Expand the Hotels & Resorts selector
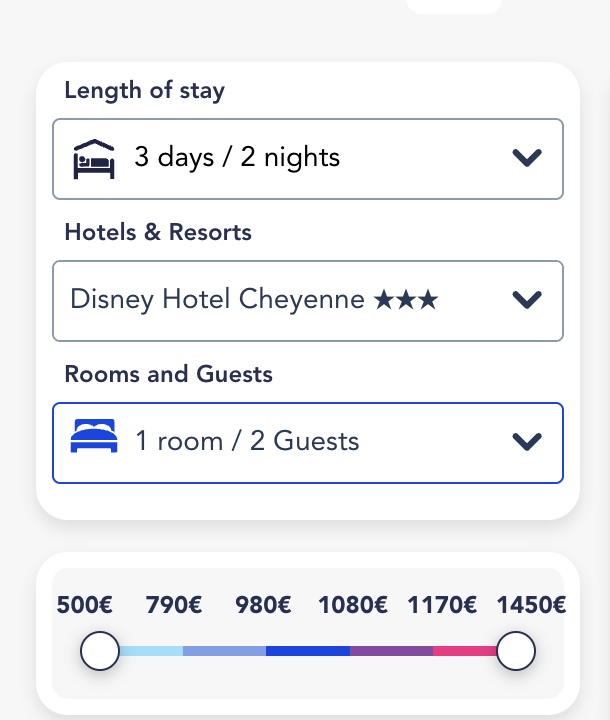The image size is (610, 720). tap(307, 300)
